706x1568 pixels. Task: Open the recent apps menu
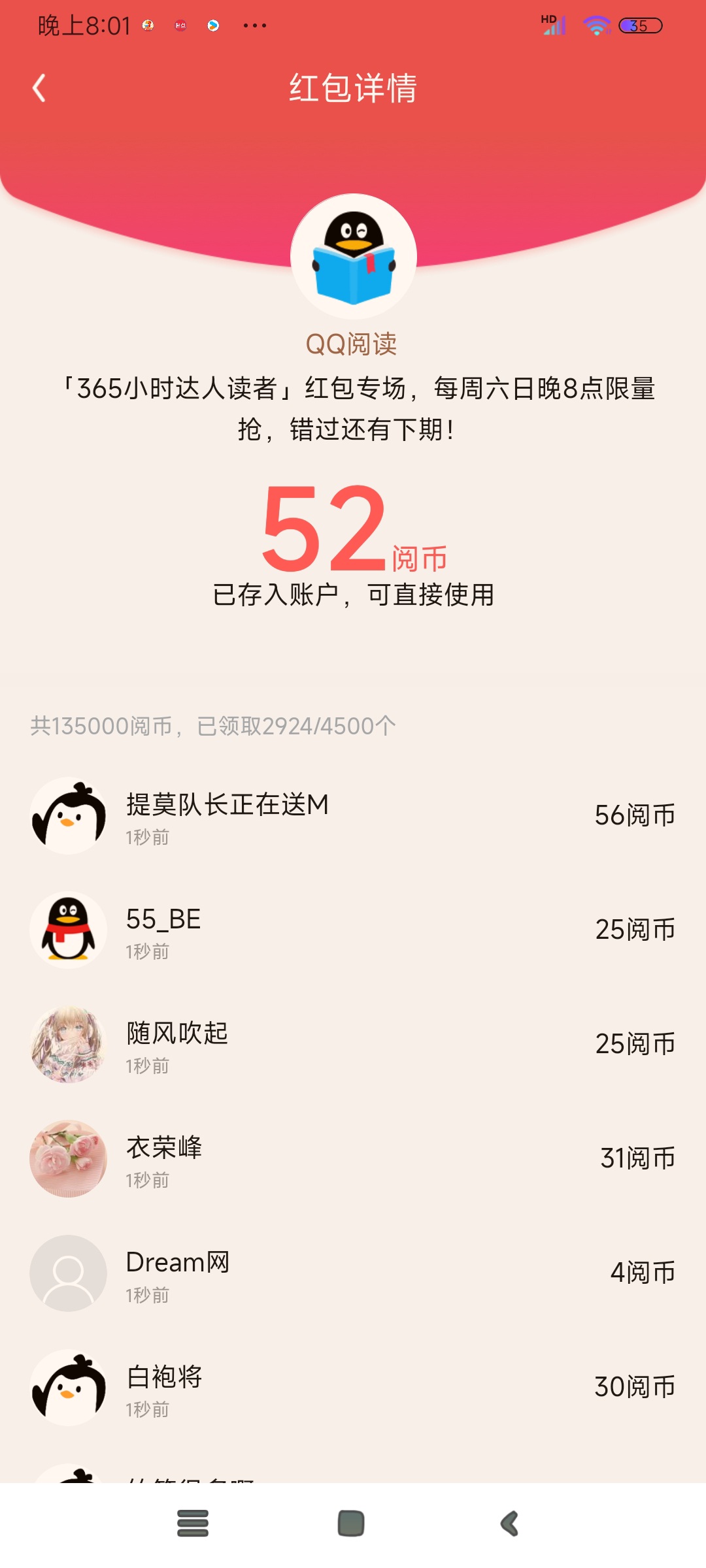point(193,1524)
